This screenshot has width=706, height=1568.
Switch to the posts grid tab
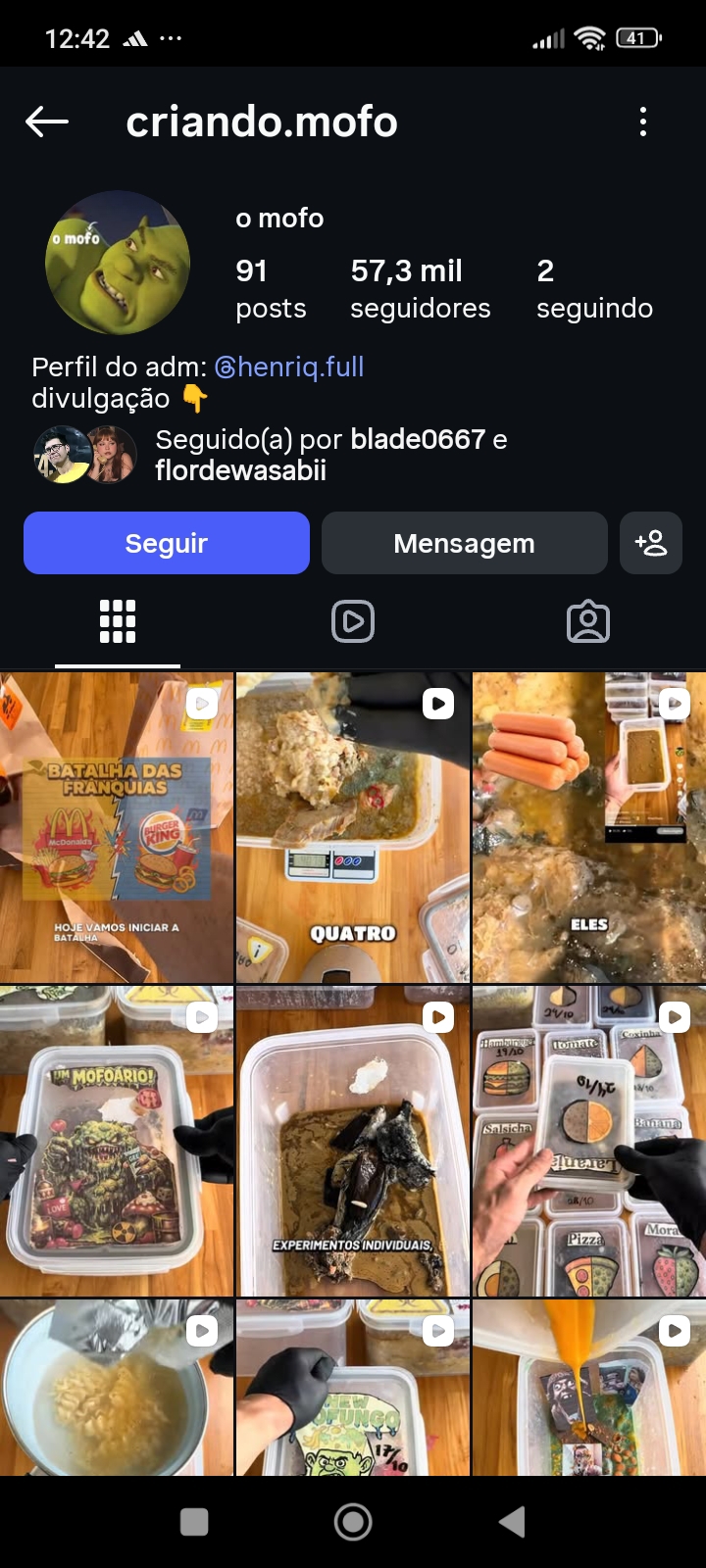click(x=118, y=621)
